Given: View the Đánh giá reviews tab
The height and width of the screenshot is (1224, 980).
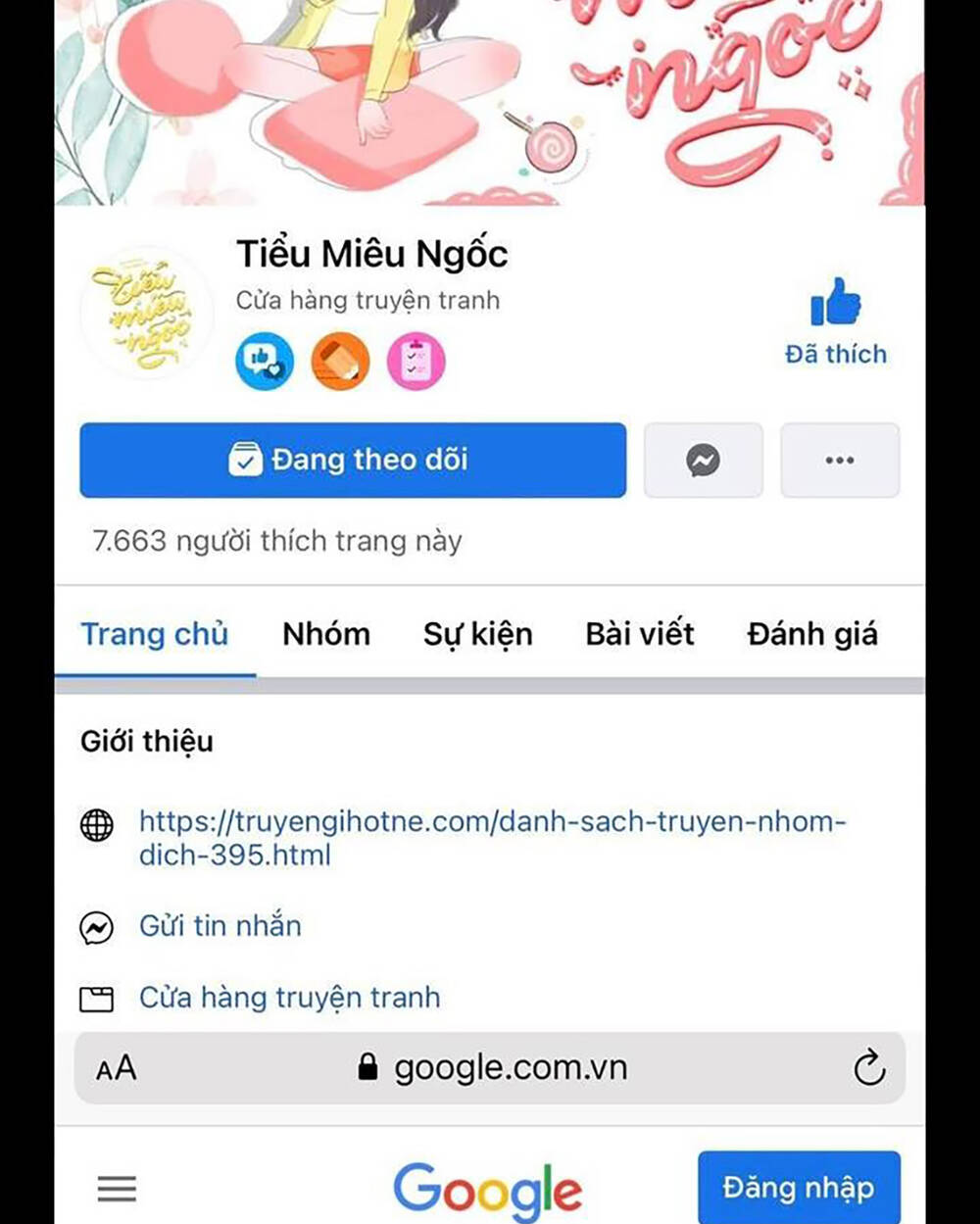Looking at the screenshot, I should point(811,634).
